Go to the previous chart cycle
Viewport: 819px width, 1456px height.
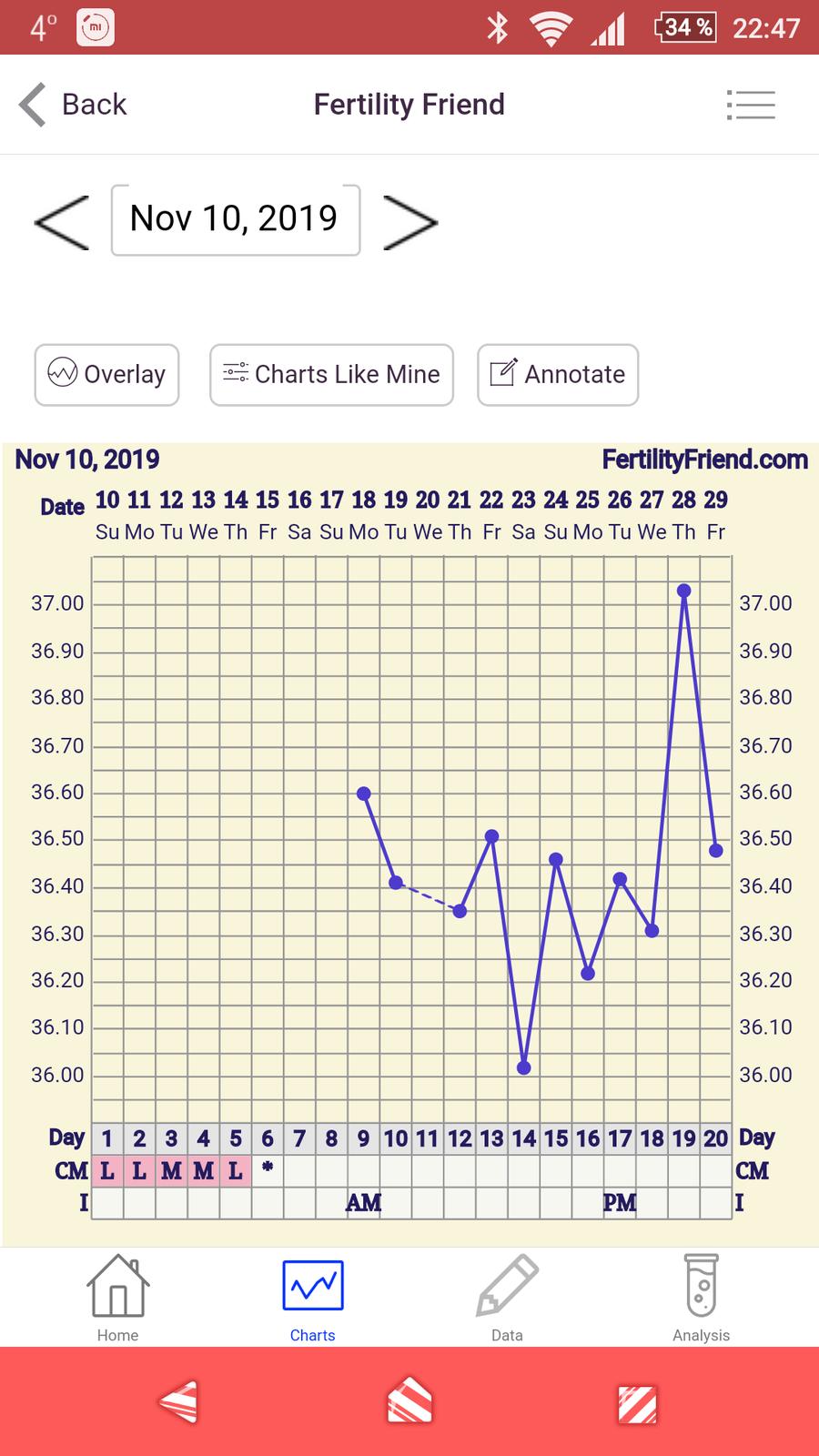point(62,221)
